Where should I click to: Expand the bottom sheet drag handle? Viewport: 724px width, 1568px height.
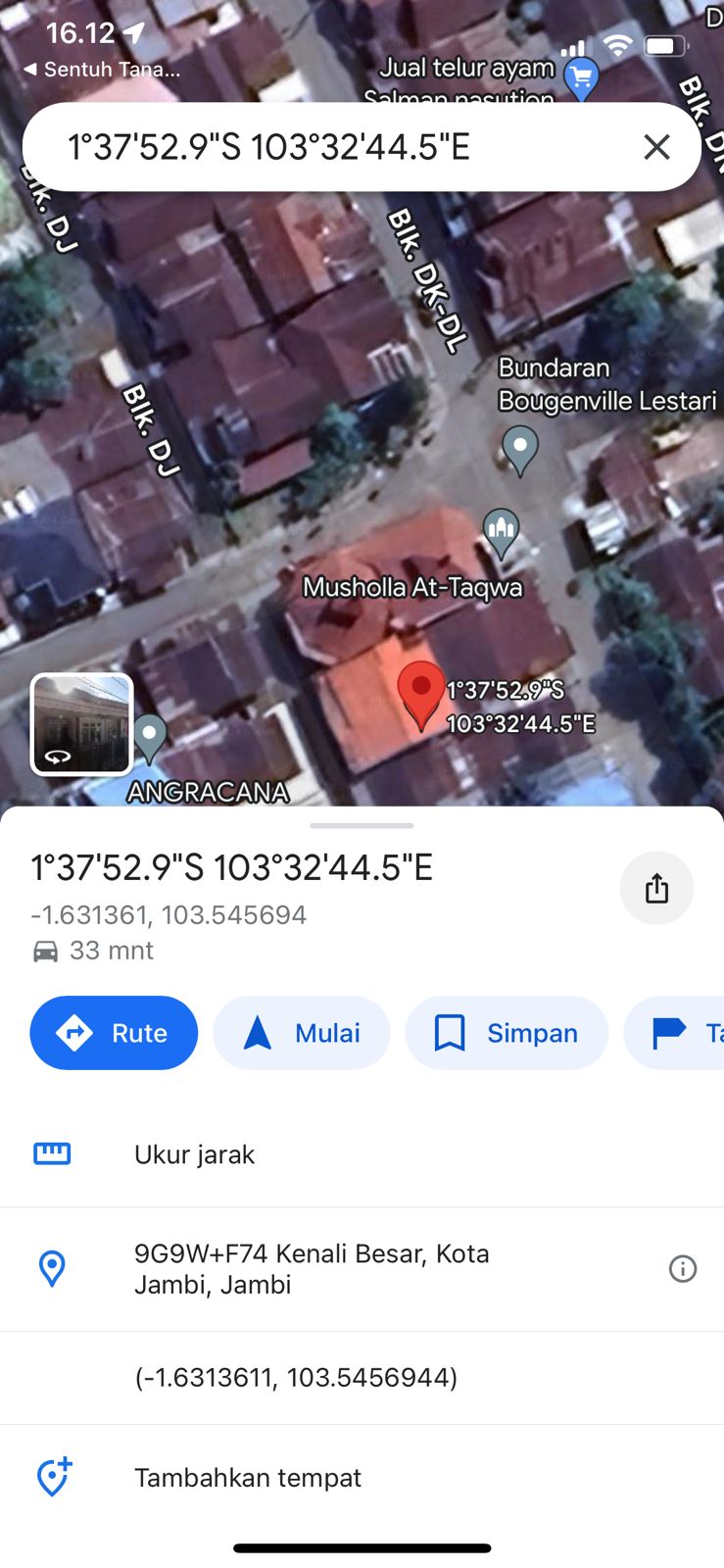pyautogui.click(x=362, y=826)
